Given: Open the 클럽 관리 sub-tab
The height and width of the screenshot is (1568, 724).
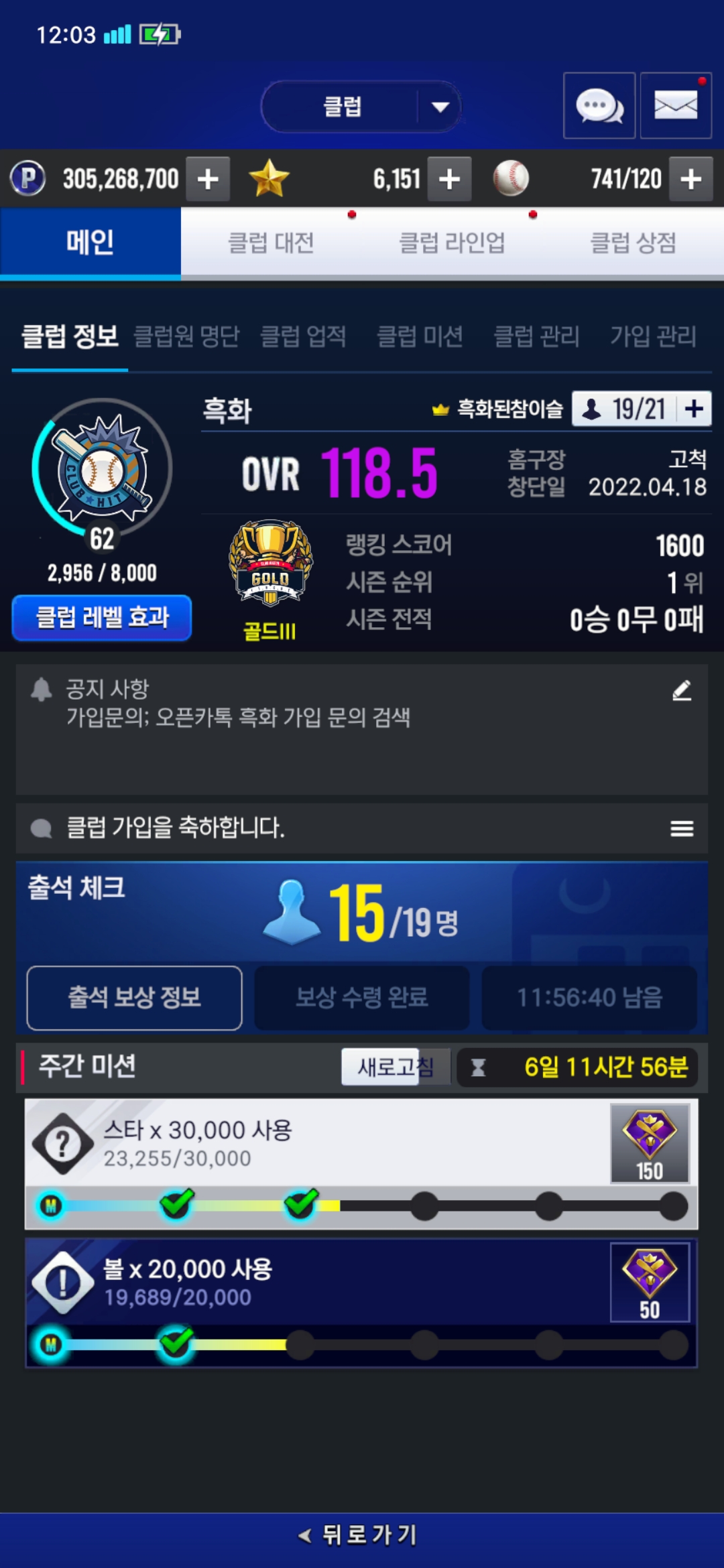Looking at the screenshot, I should click(536, 336).
